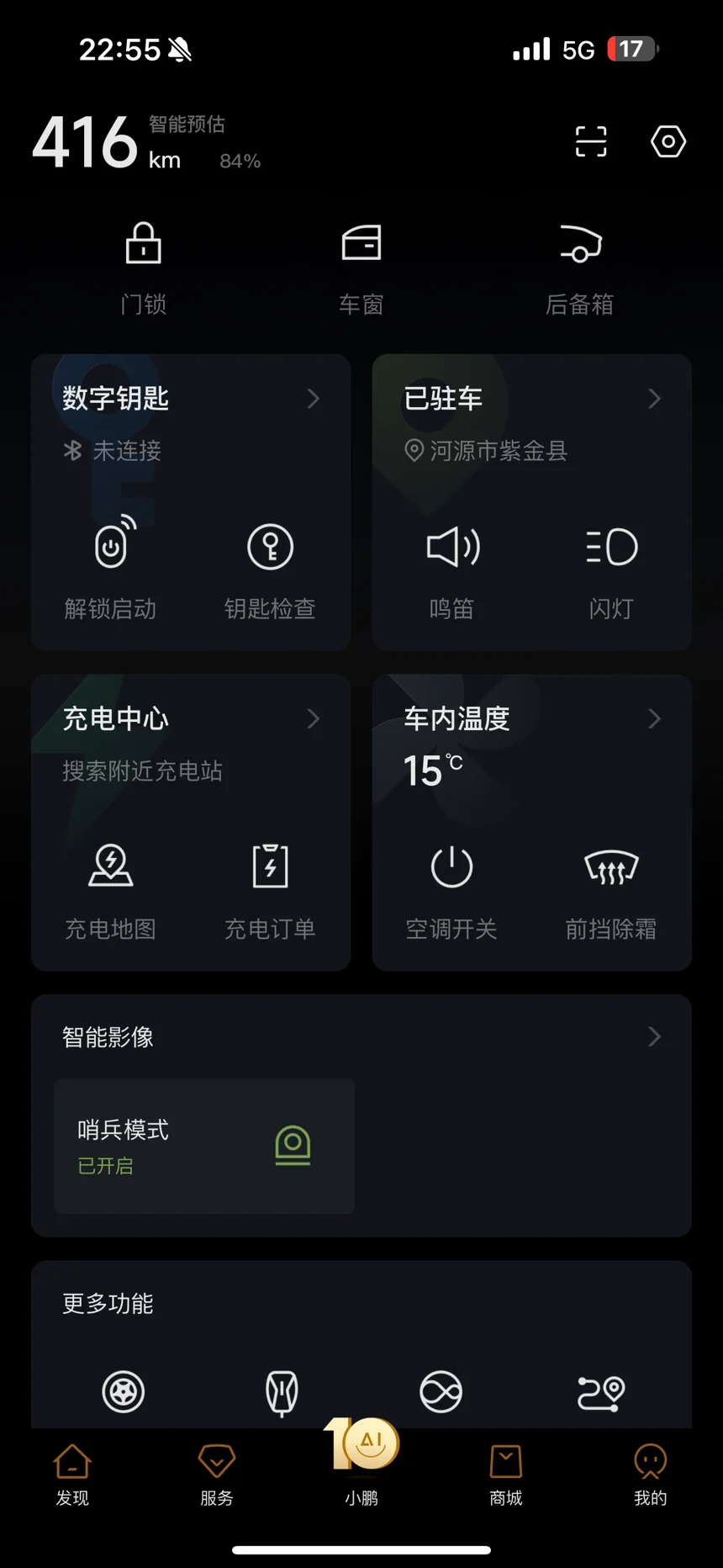Open the 数字钥匙 digital key card
Image resolution: width=723 pixels, height=1568 pixels.
coord(191,398)
